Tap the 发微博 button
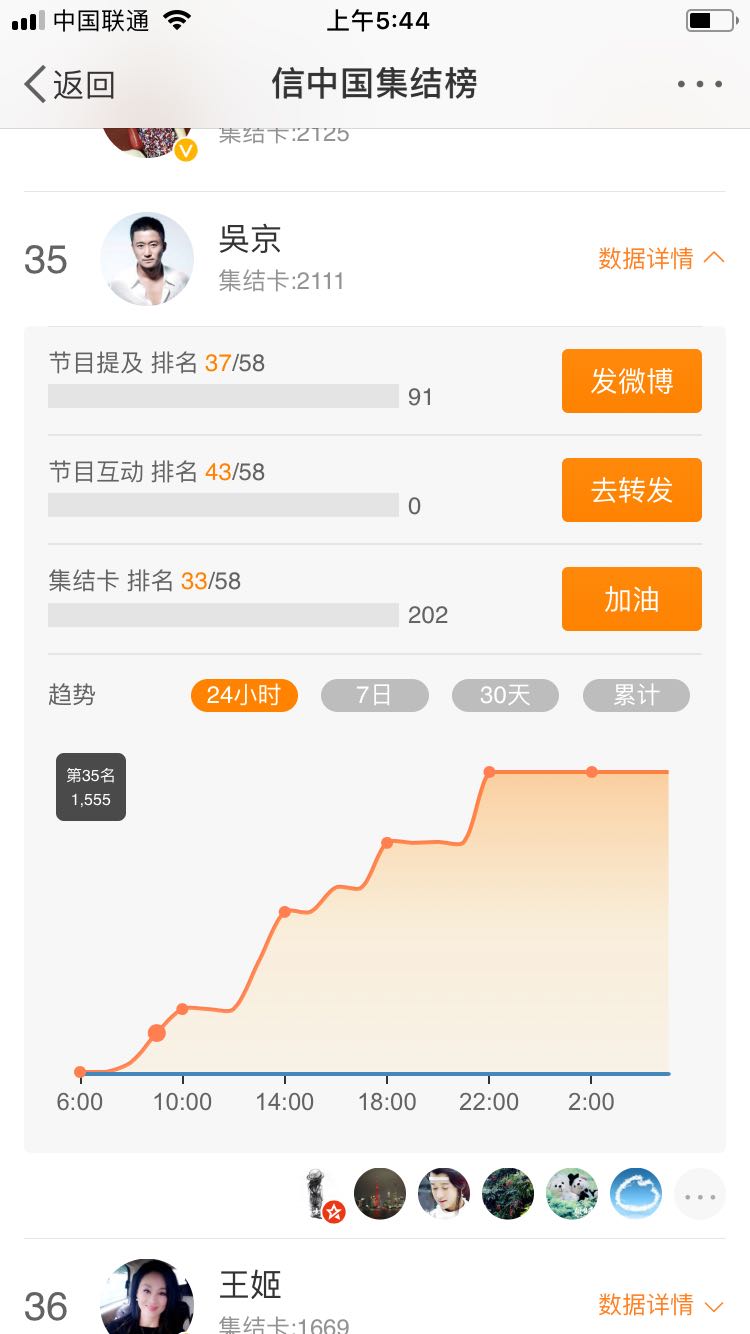This screenshot has height=1334, width=750. [631, 381]
